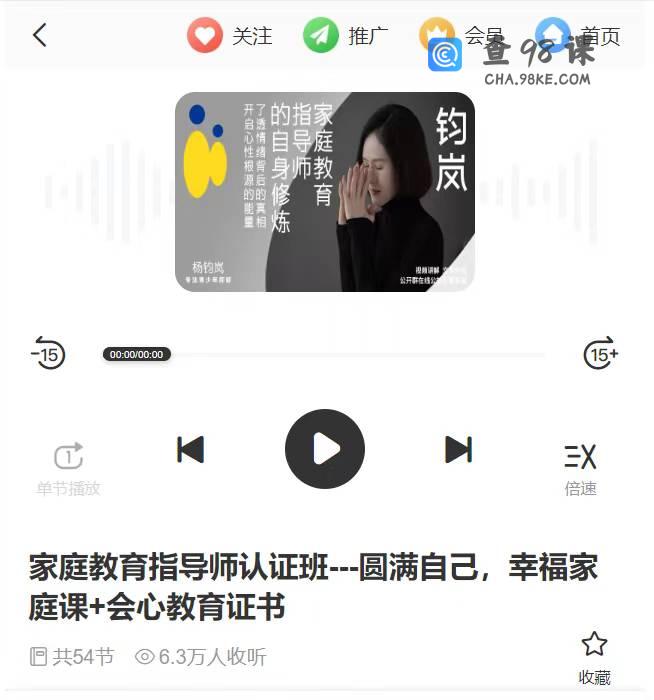Image resolution: width=654 pixels, height=700 pixels.
Task: Jump to the previous episode
Action: 190,450
